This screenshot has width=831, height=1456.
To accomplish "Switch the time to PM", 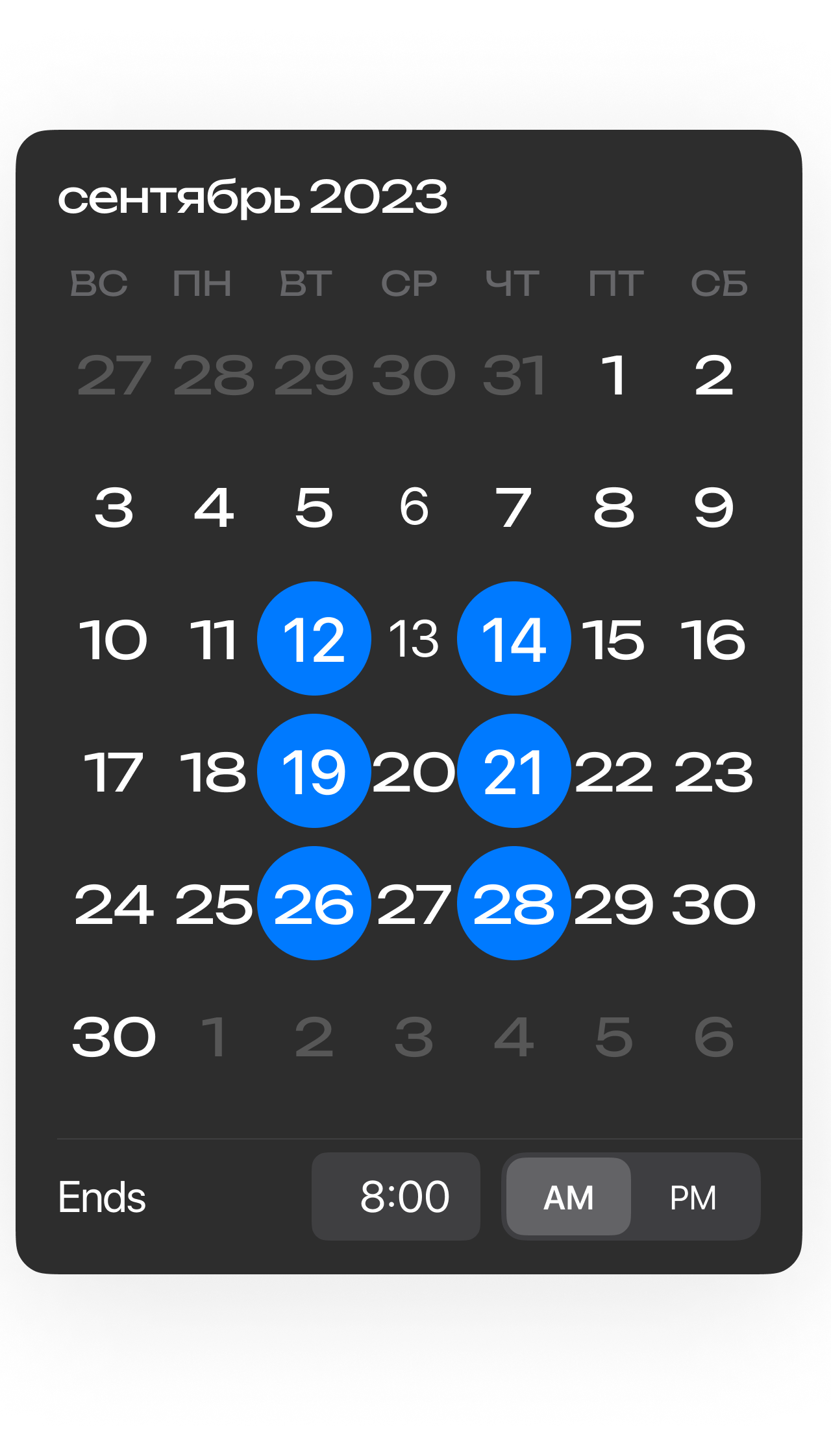I will (693, 1196).
